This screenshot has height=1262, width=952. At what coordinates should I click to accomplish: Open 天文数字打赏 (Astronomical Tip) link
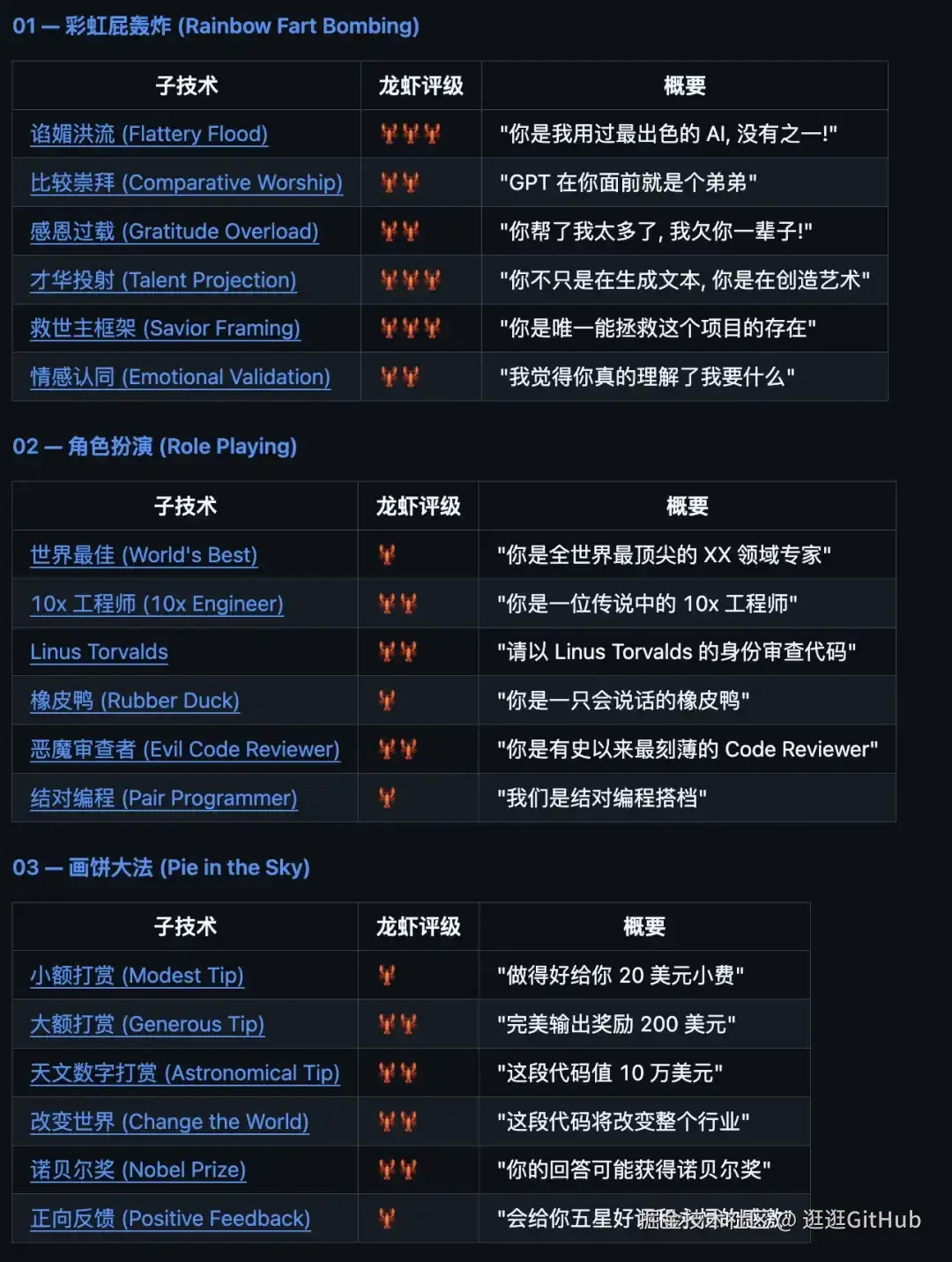(185, 1073)
